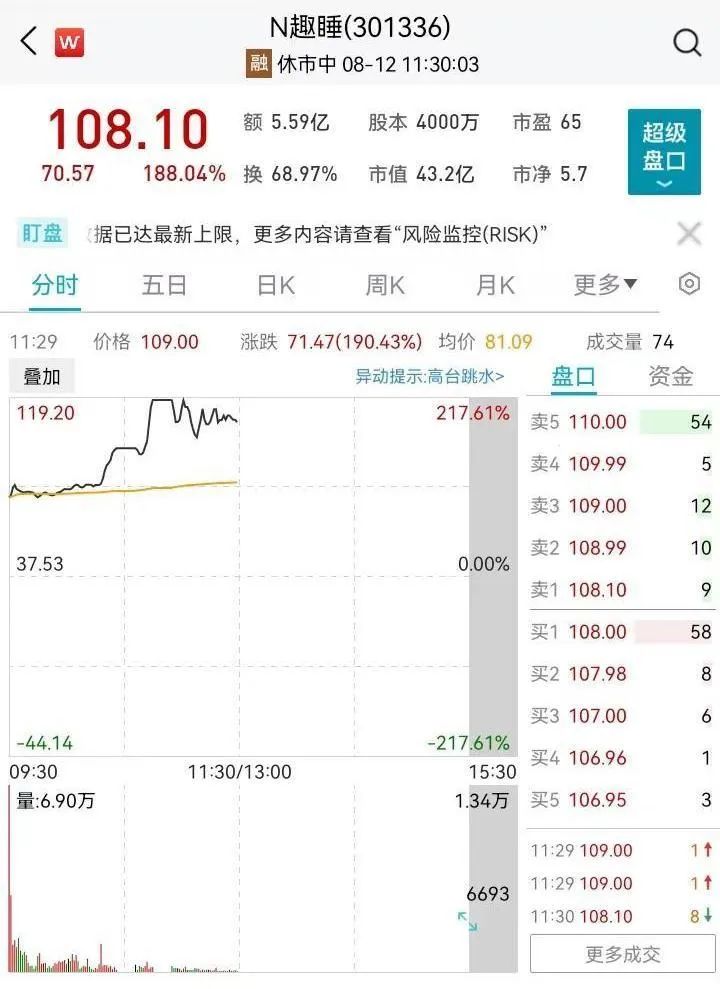Open the 周K chart tab
The width and height of the screenshot is (720, 989).
tap(385, 285)
